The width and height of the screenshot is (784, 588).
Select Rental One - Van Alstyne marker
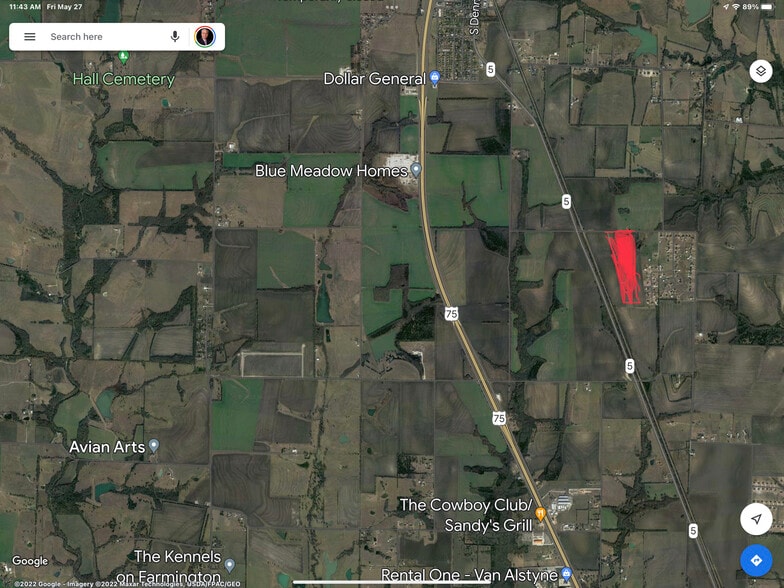pyautogui.click(x=565, y=574)
